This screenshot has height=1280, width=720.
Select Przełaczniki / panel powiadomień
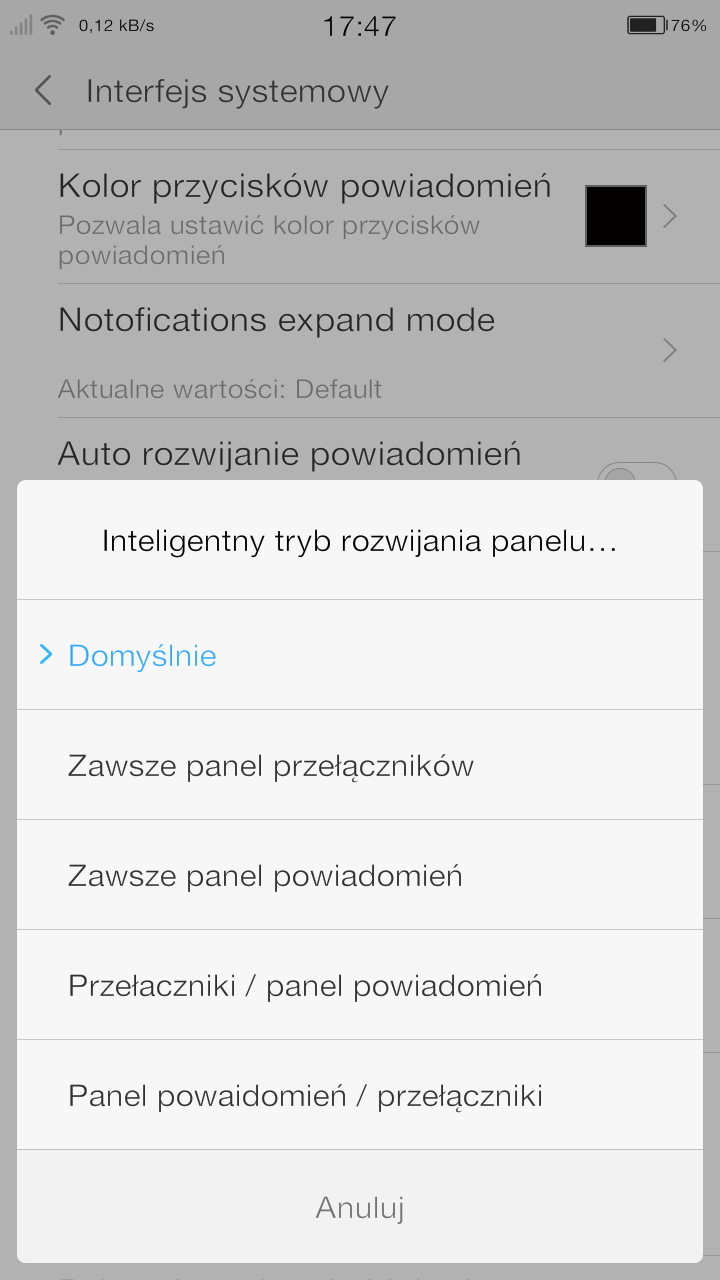360,986
